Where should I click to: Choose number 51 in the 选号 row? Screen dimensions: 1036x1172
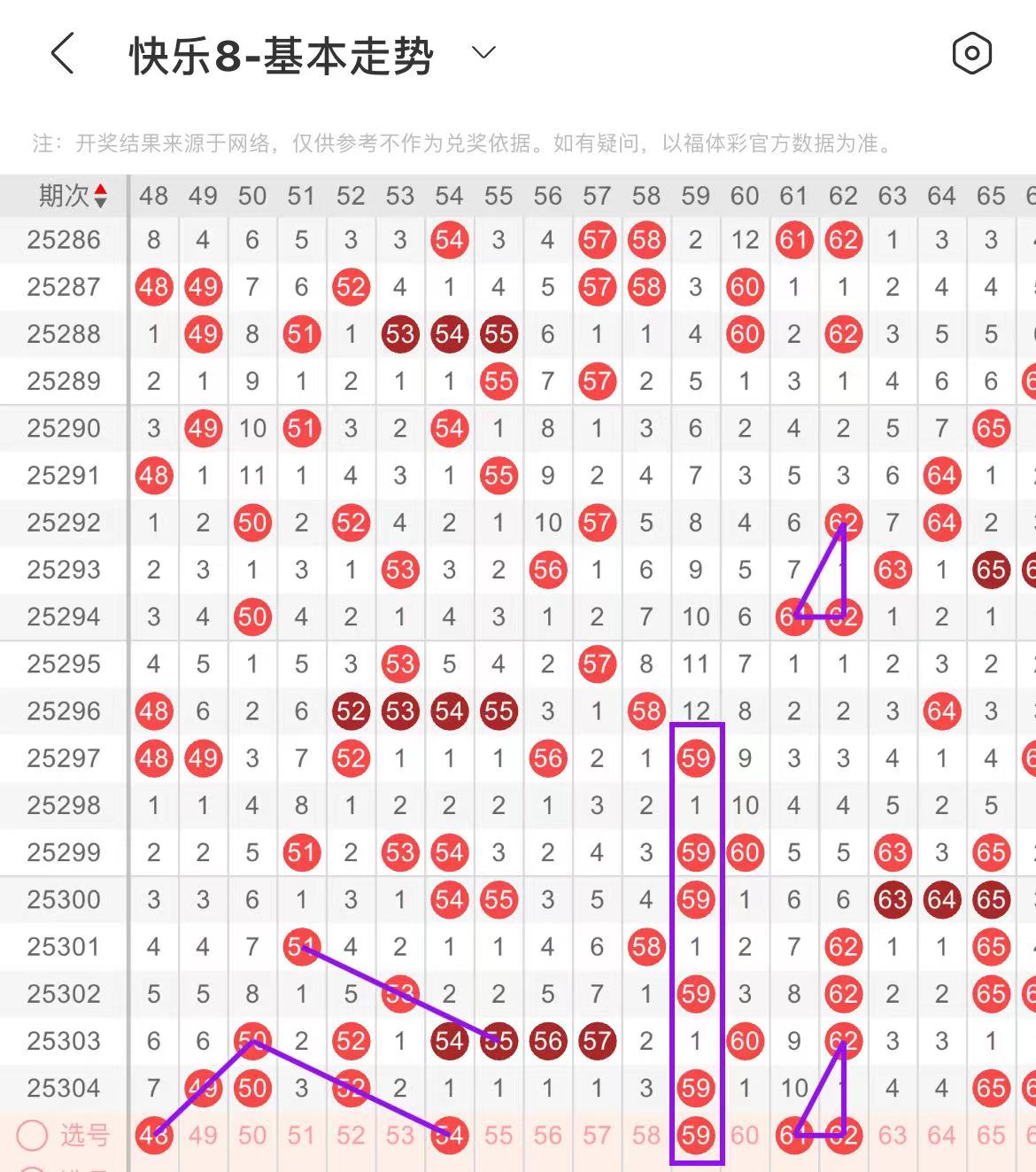[301, 1135]
